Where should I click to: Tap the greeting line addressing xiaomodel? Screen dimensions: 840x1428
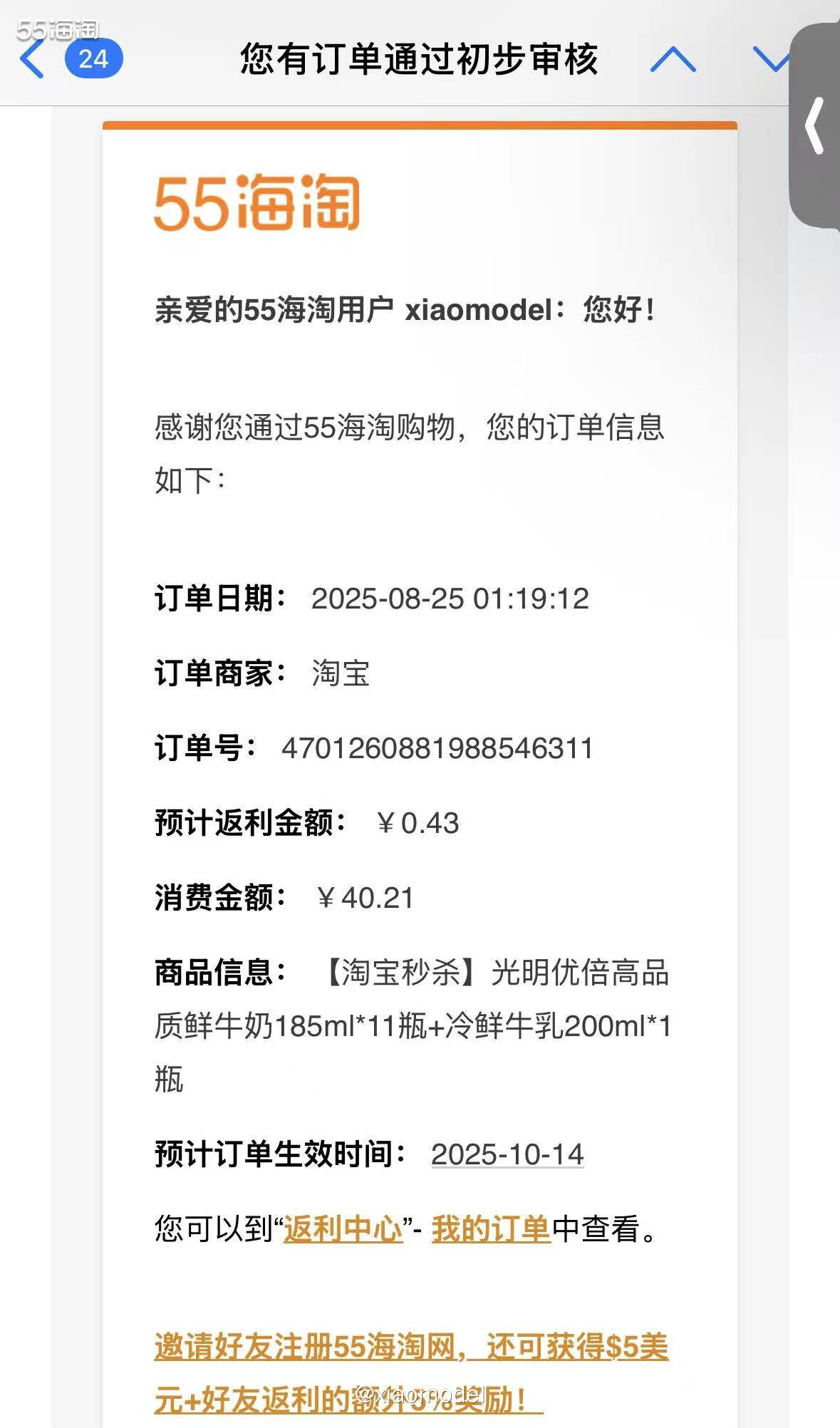click(406, 308)
